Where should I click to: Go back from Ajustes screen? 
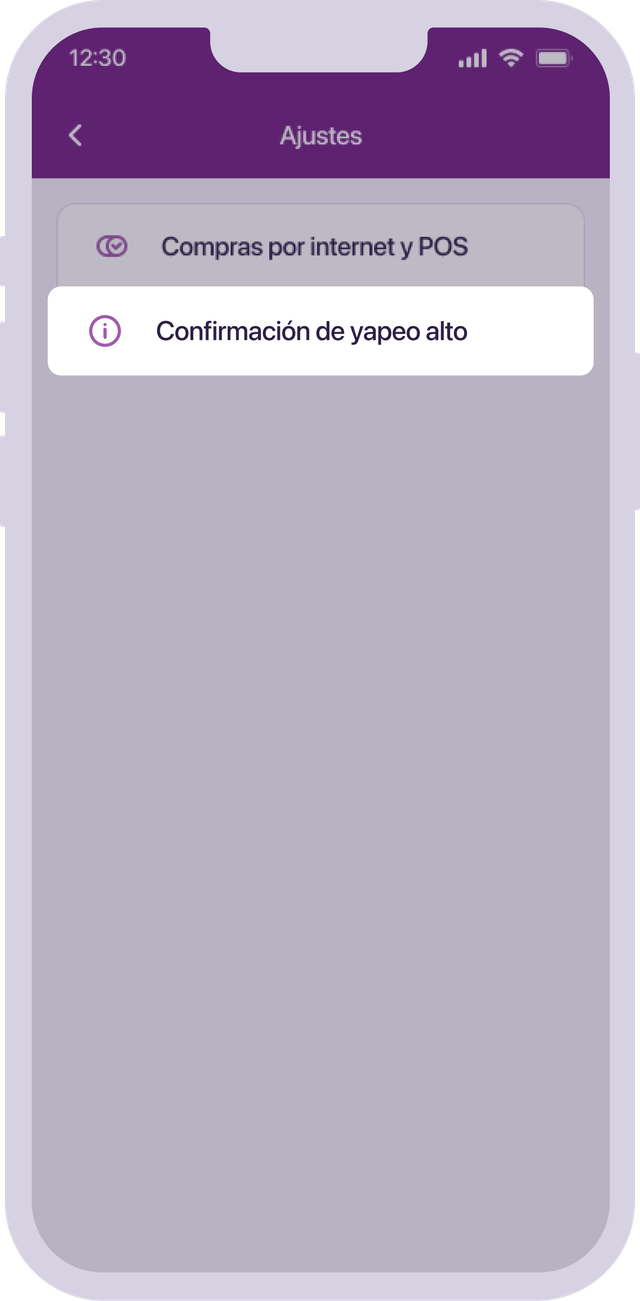pos(76,136)
